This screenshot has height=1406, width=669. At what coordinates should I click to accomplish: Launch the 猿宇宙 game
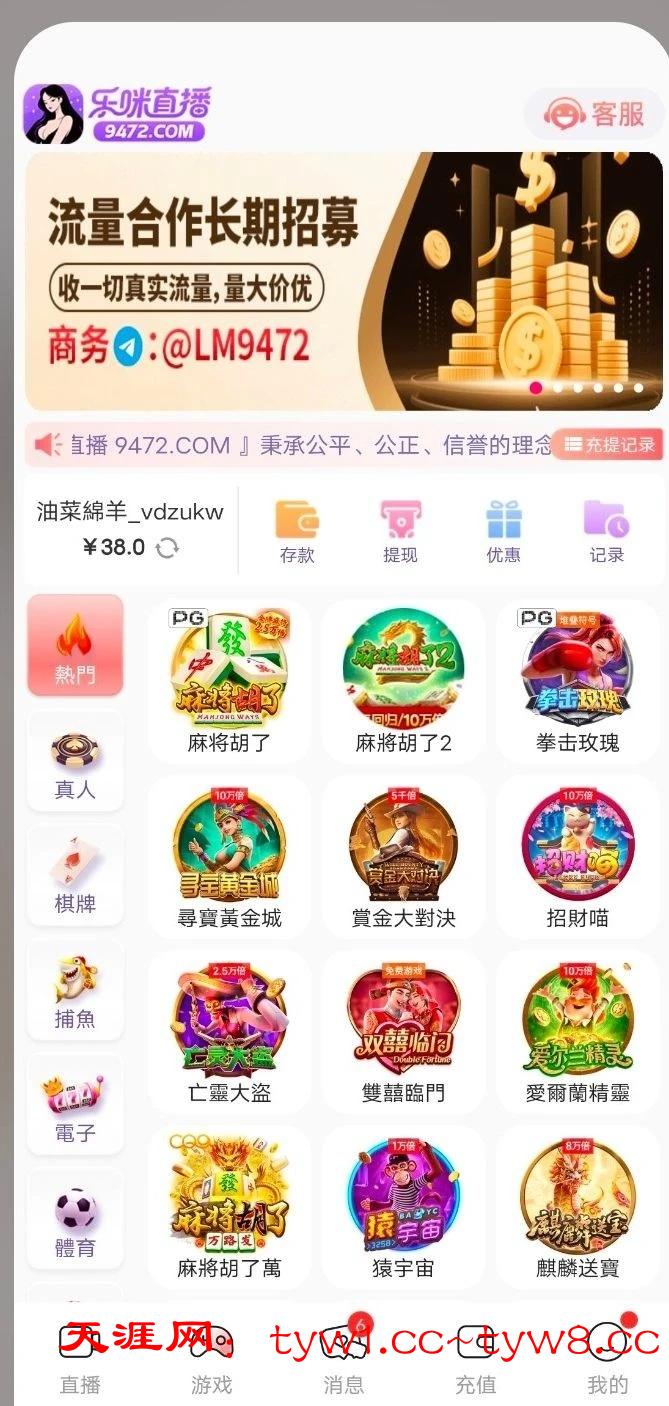[x=403, y=1206]
